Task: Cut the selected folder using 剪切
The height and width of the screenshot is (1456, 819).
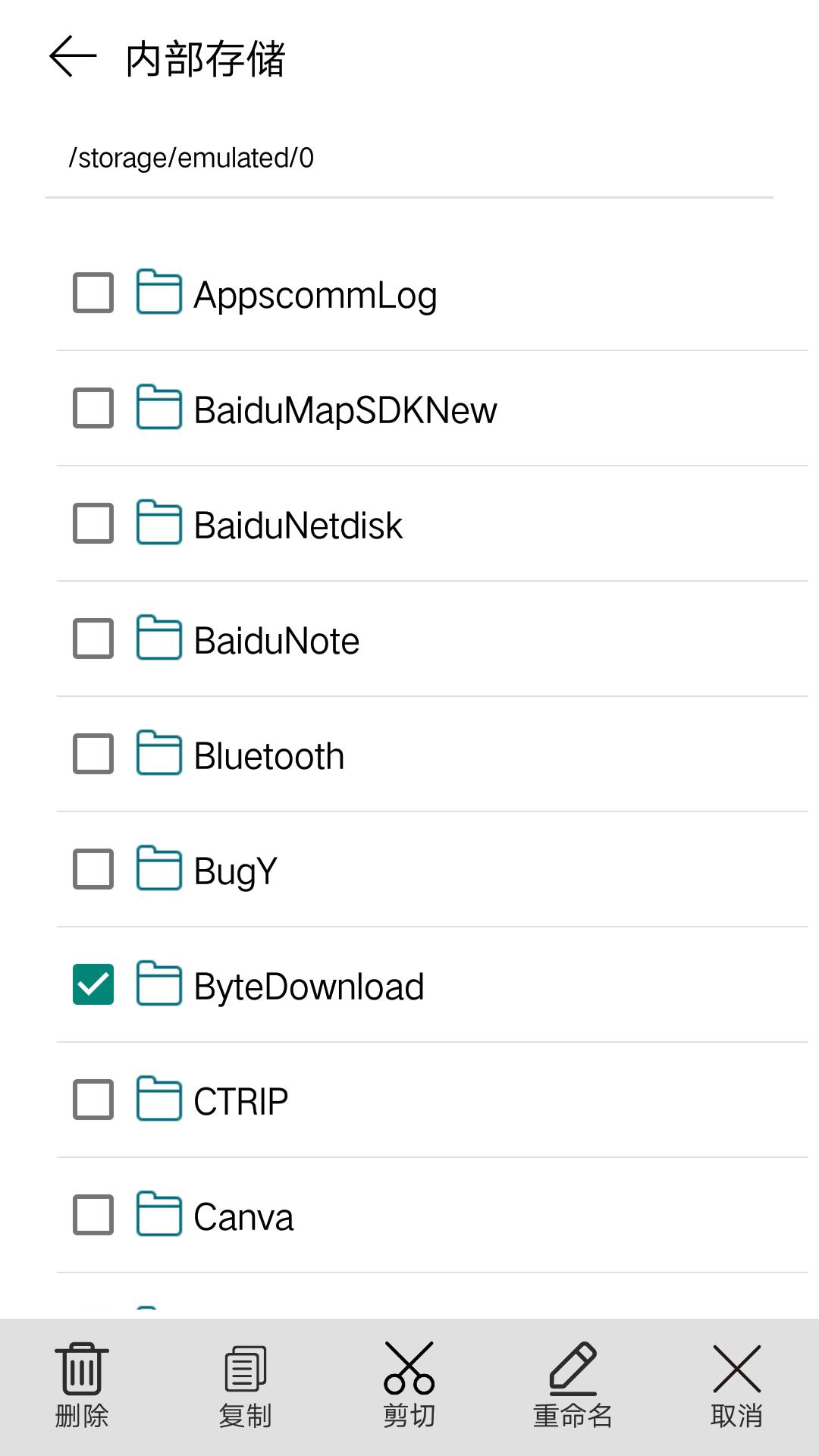Action: pos(409,1385)
